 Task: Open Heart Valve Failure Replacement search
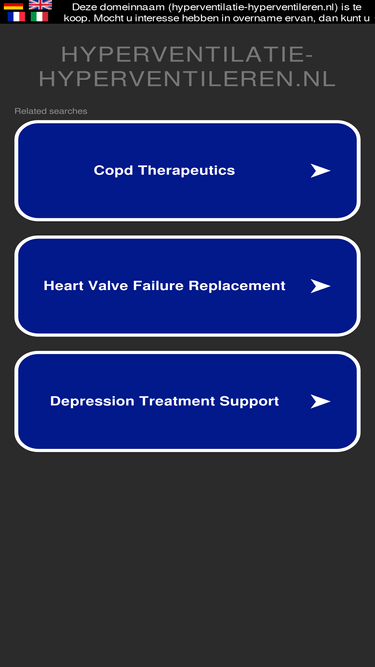pos(188,286)
